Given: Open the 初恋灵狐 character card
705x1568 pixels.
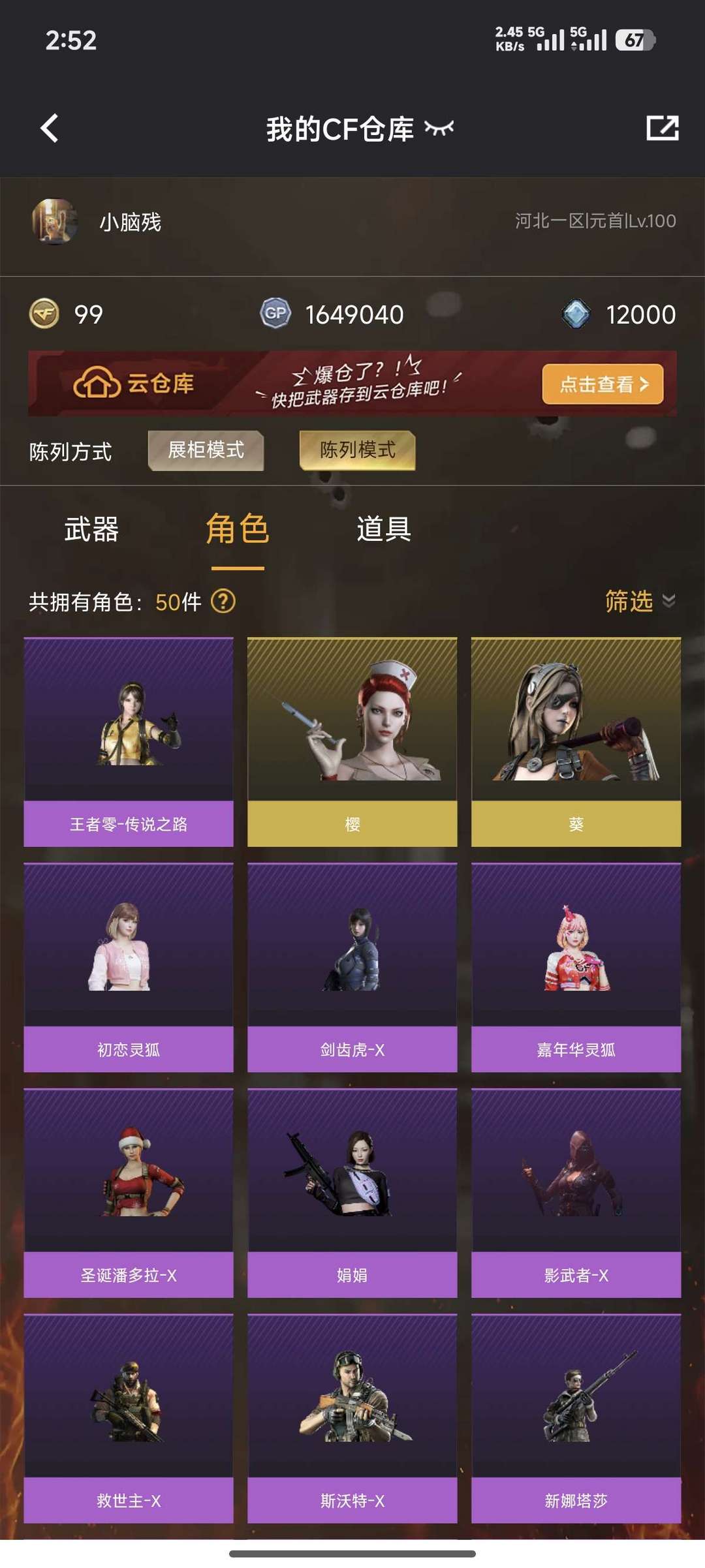Looking at the screenshot, I should [129, 967].
